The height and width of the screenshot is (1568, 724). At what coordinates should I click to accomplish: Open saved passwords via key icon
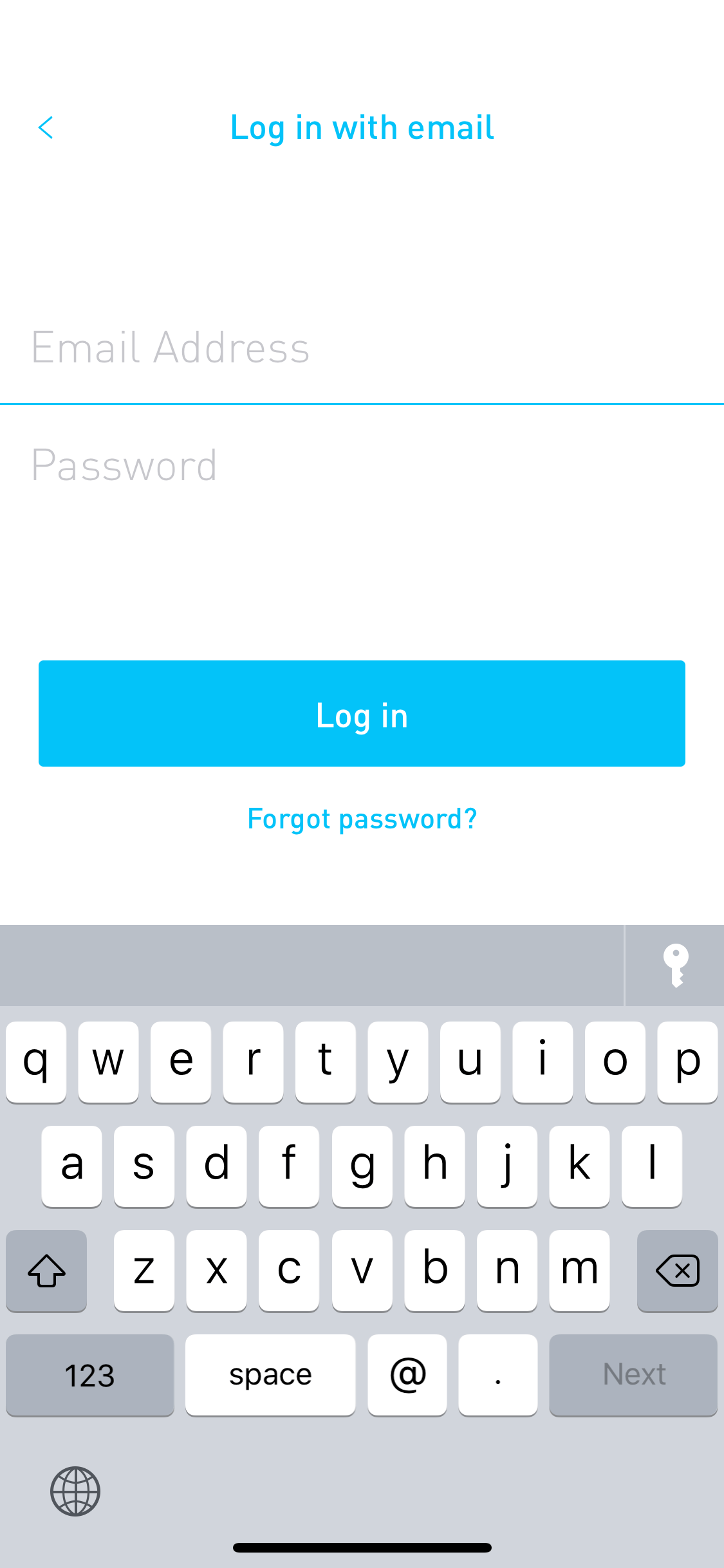pyautogui.click(x=676, y=966)
